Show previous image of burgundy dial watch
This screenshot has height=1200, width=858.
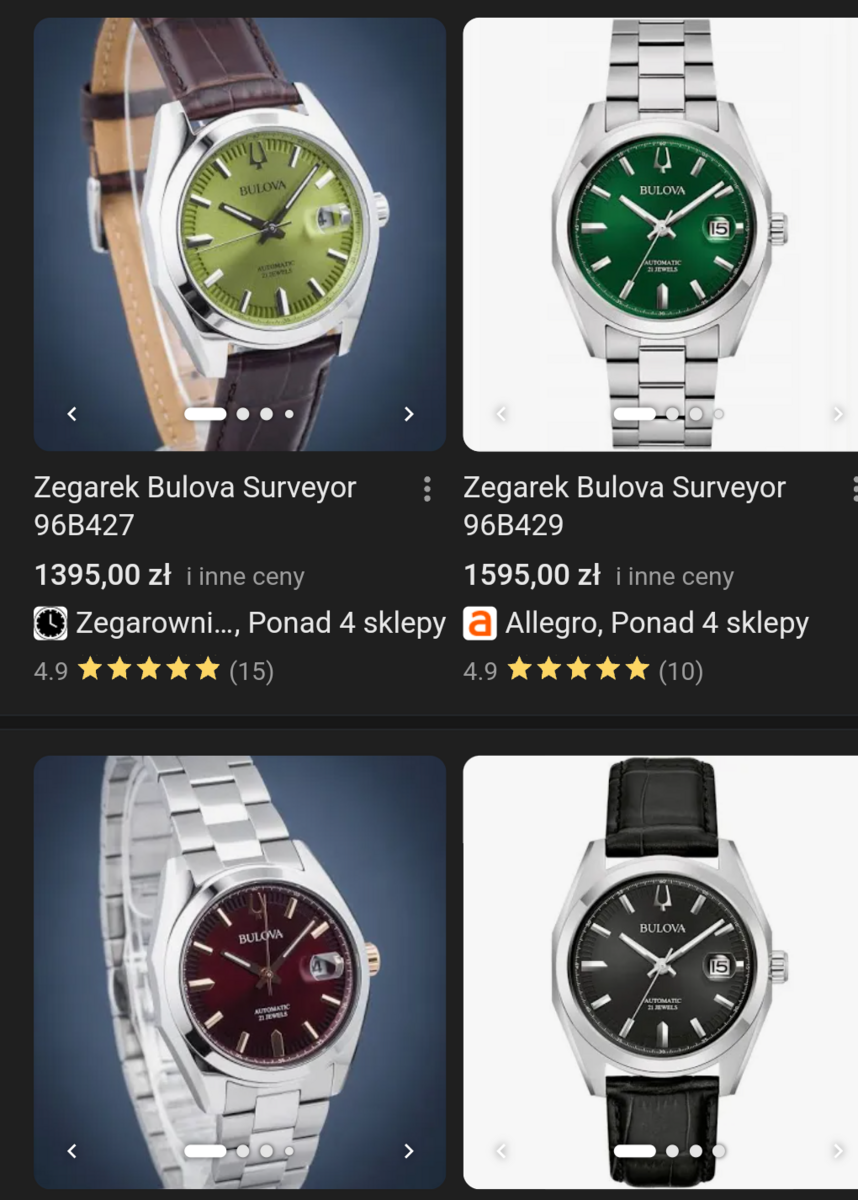pos(72,1151)
